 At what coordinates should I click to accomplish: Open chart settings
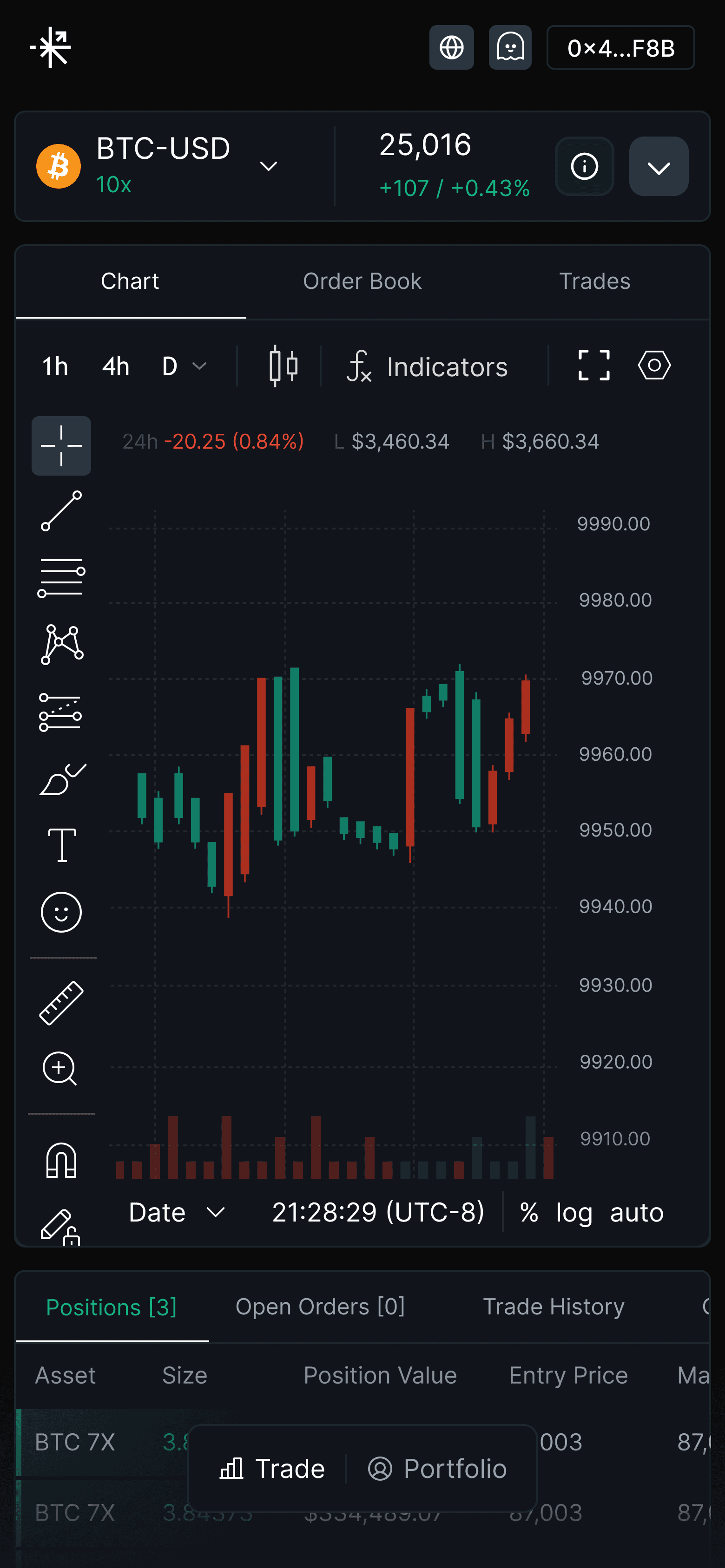[654, 365]
